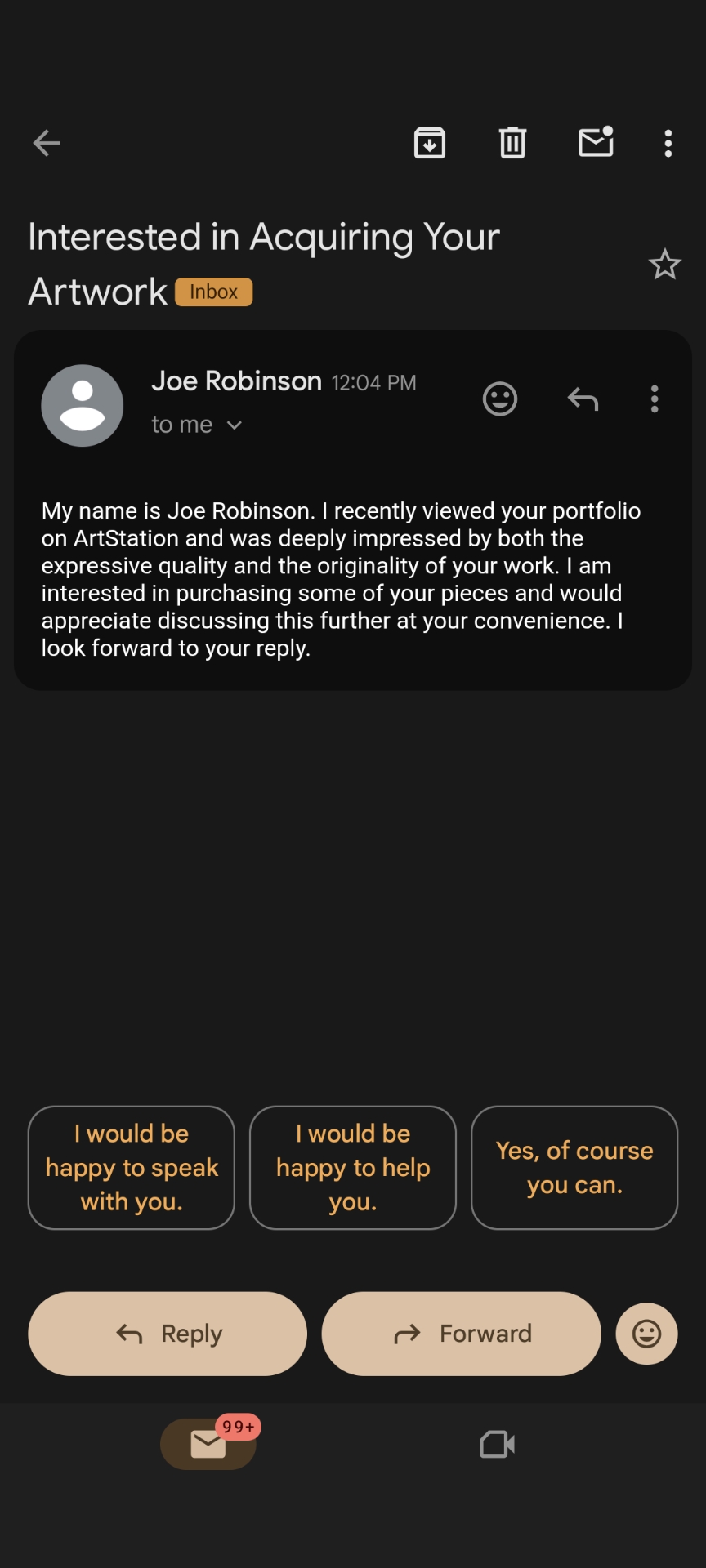Viewport: 706px width, 1568px height.
Task: Switch to the Mail tab
Action: tap(208, 1444)
